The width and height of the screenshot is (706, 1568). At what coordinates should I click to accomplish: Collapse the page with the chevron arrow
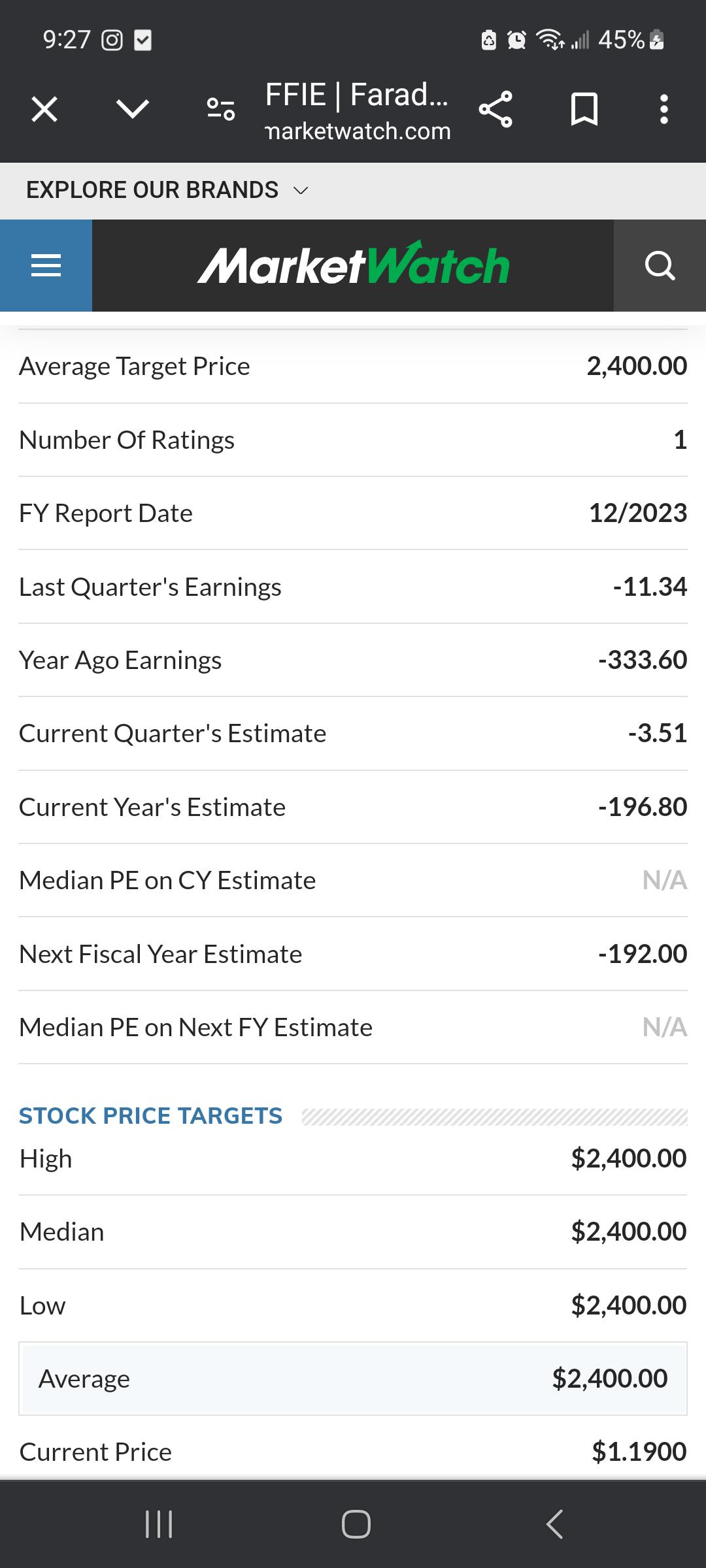tap(131, 108)
